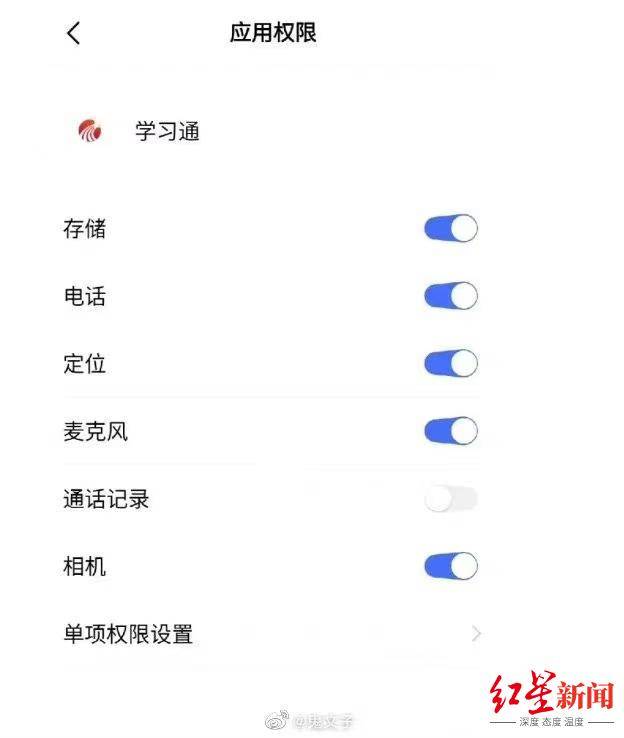Go back from 应用权限 page
The height and width of the screenshot is (738, 624).
(x=73, y=33)
